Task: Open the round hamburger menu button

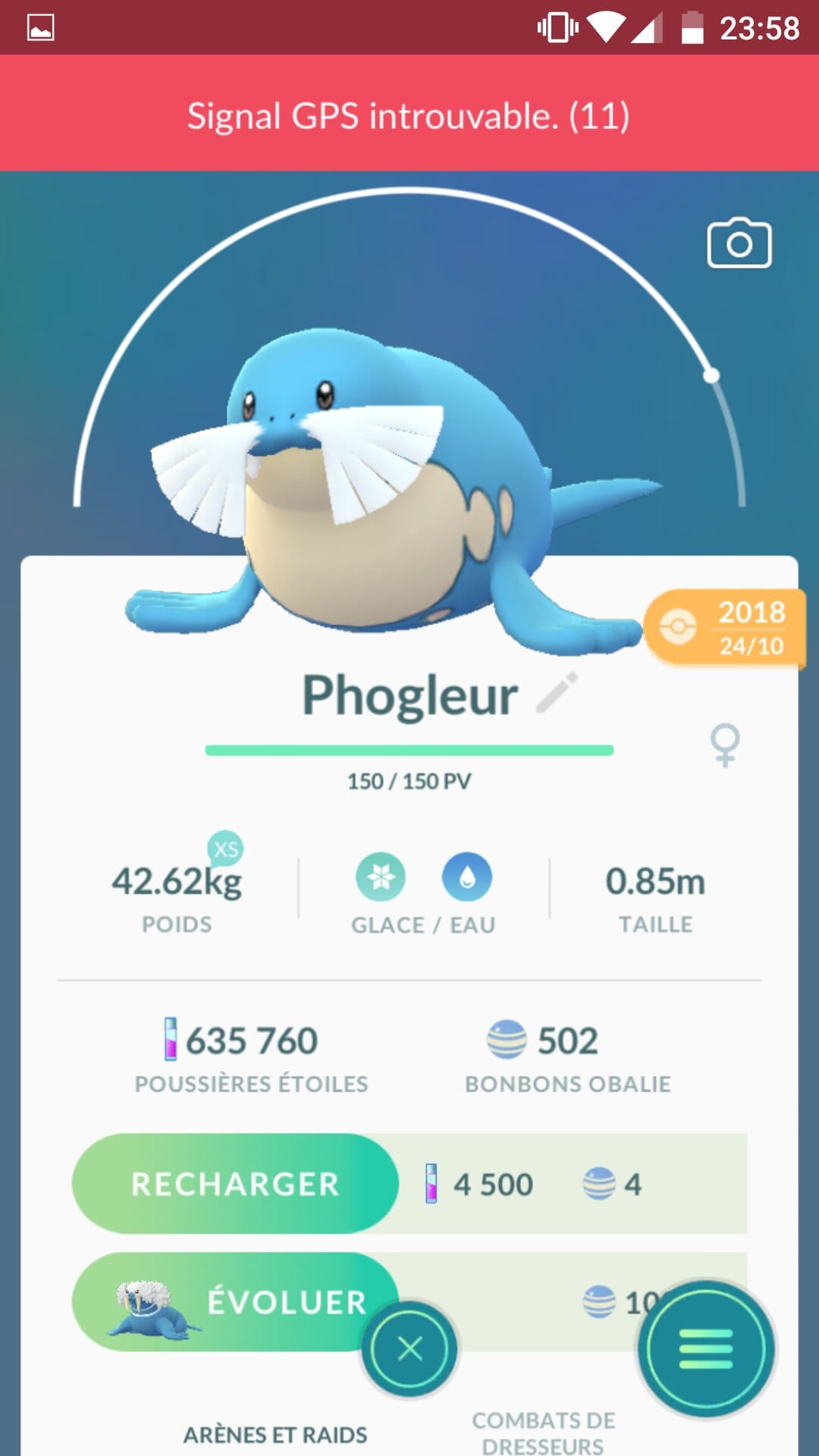Action: pyautogui.click(x=706, y=1349)
